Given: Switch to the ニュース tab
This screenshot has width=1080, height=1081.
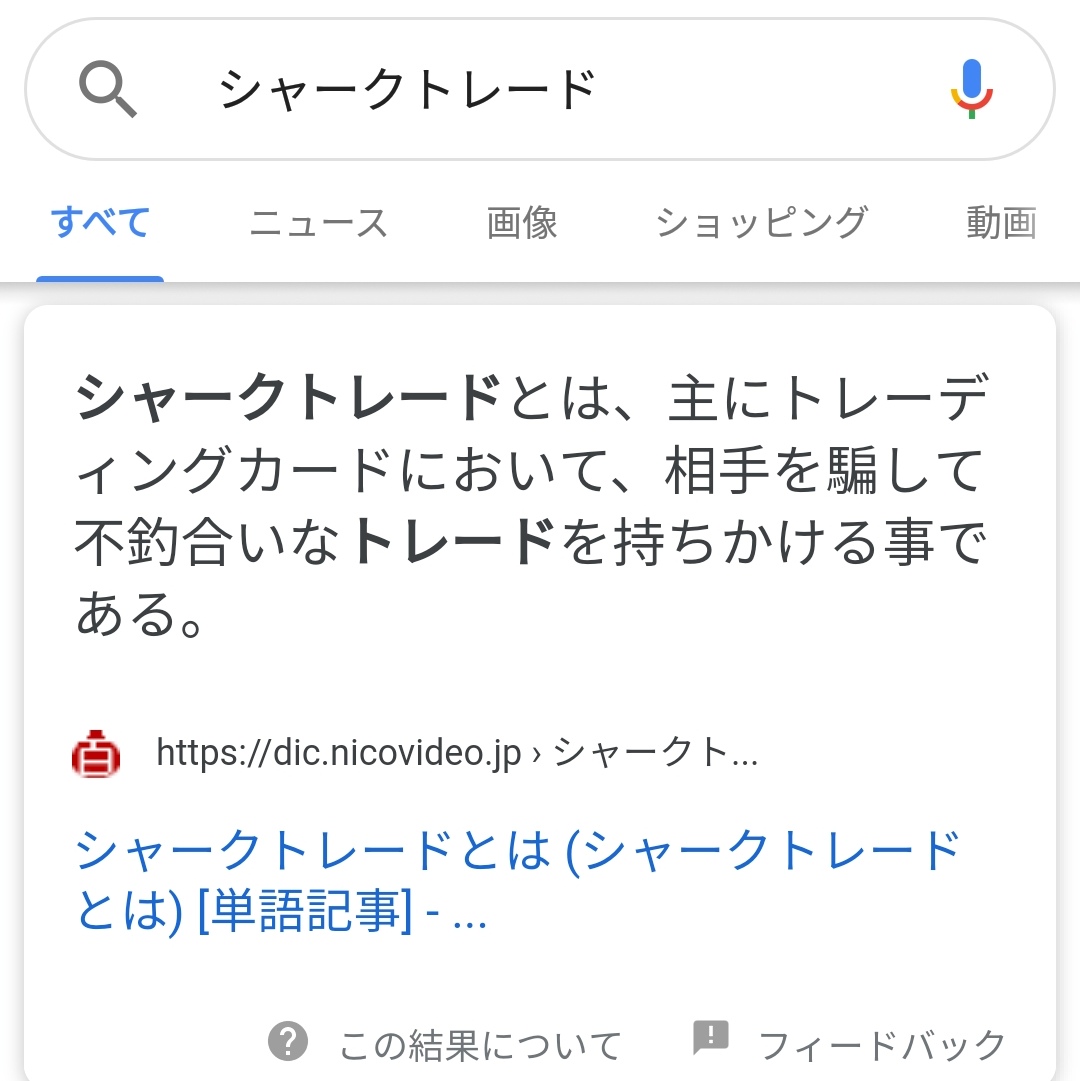Looking at the screenshot, I should (x=318, y=222).
